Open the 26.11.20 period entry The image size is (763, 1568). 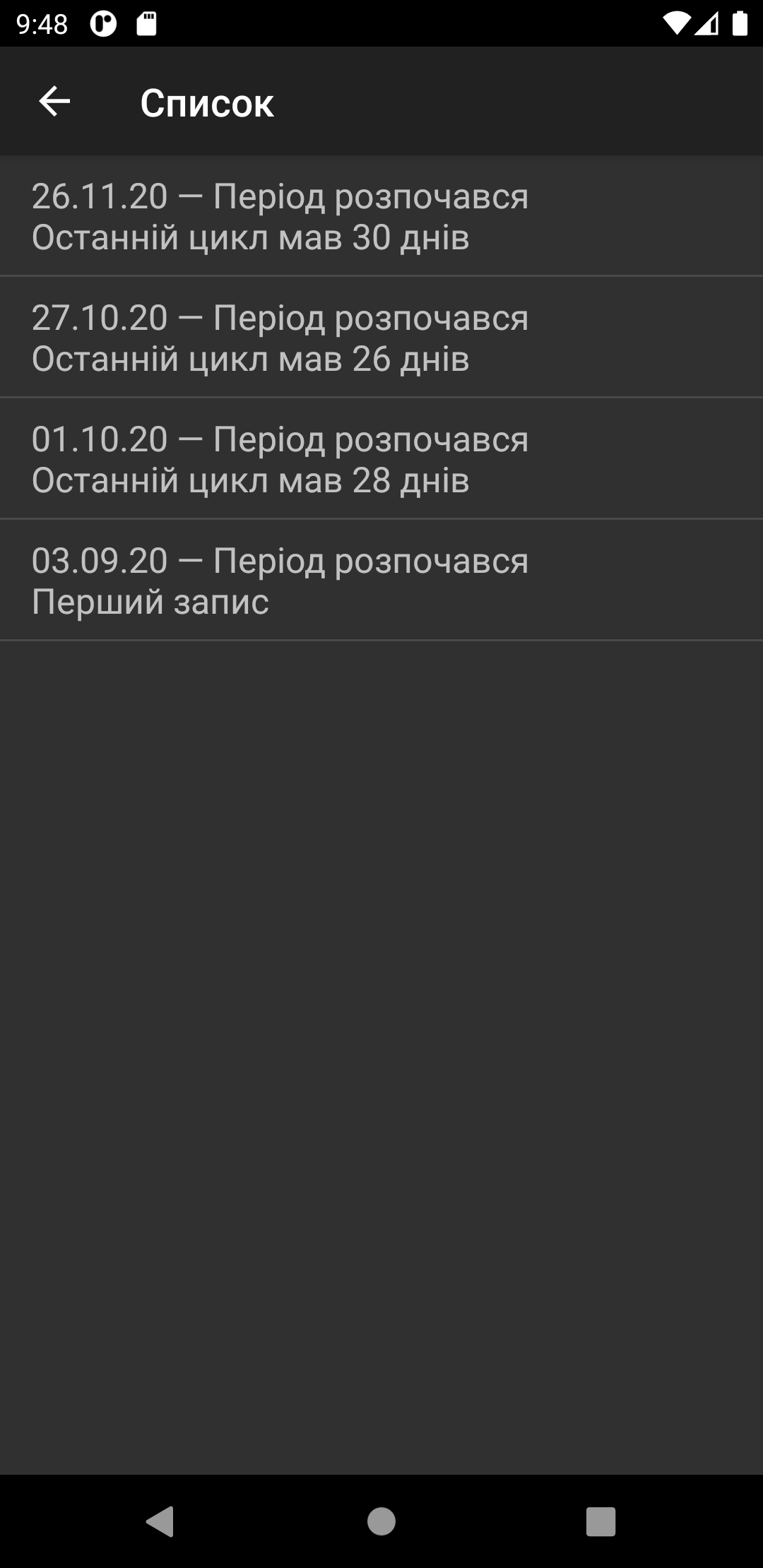coord(381,216)
